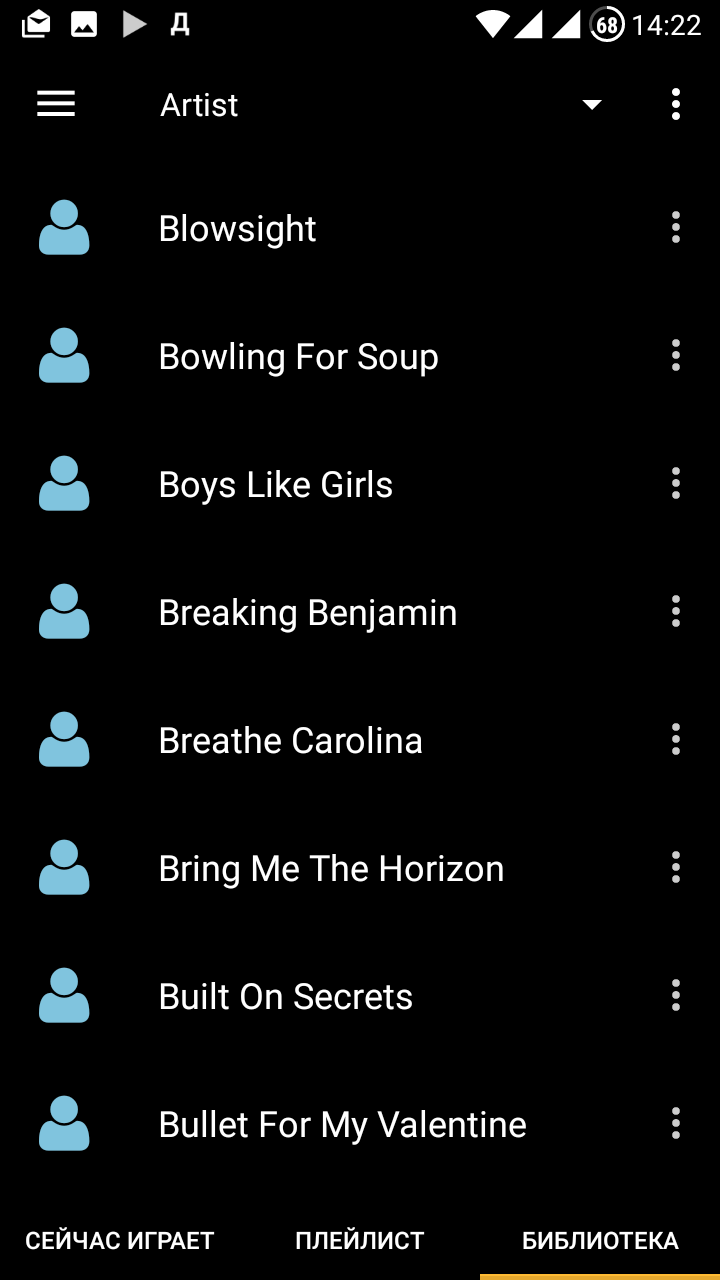Open Built On Secrets artist

pos(360,996)
